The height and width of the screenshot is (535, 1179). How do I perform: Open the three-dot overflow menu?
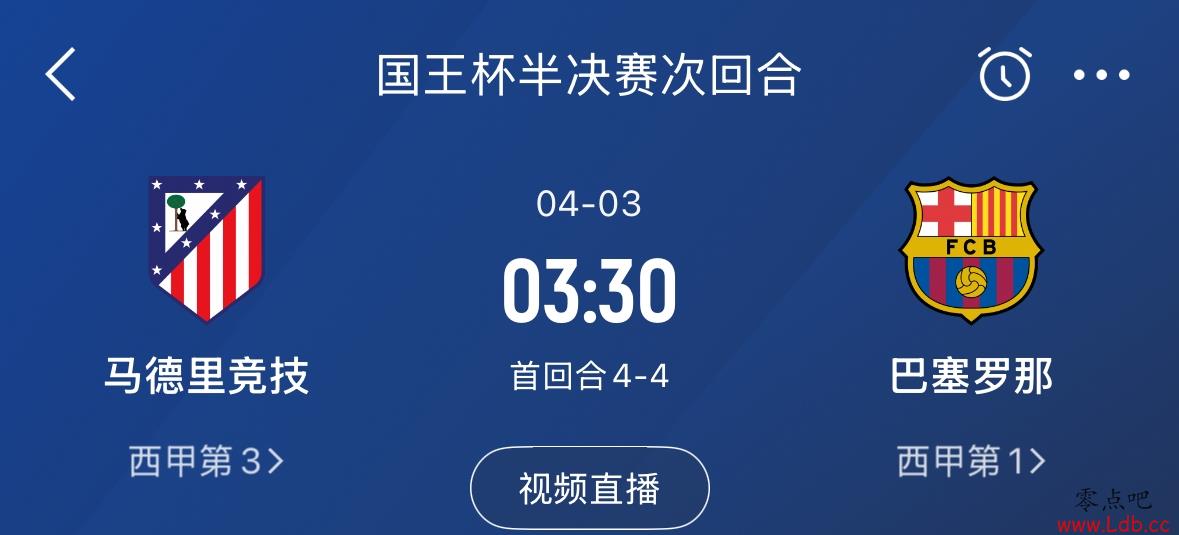[x=1101, y=75]
